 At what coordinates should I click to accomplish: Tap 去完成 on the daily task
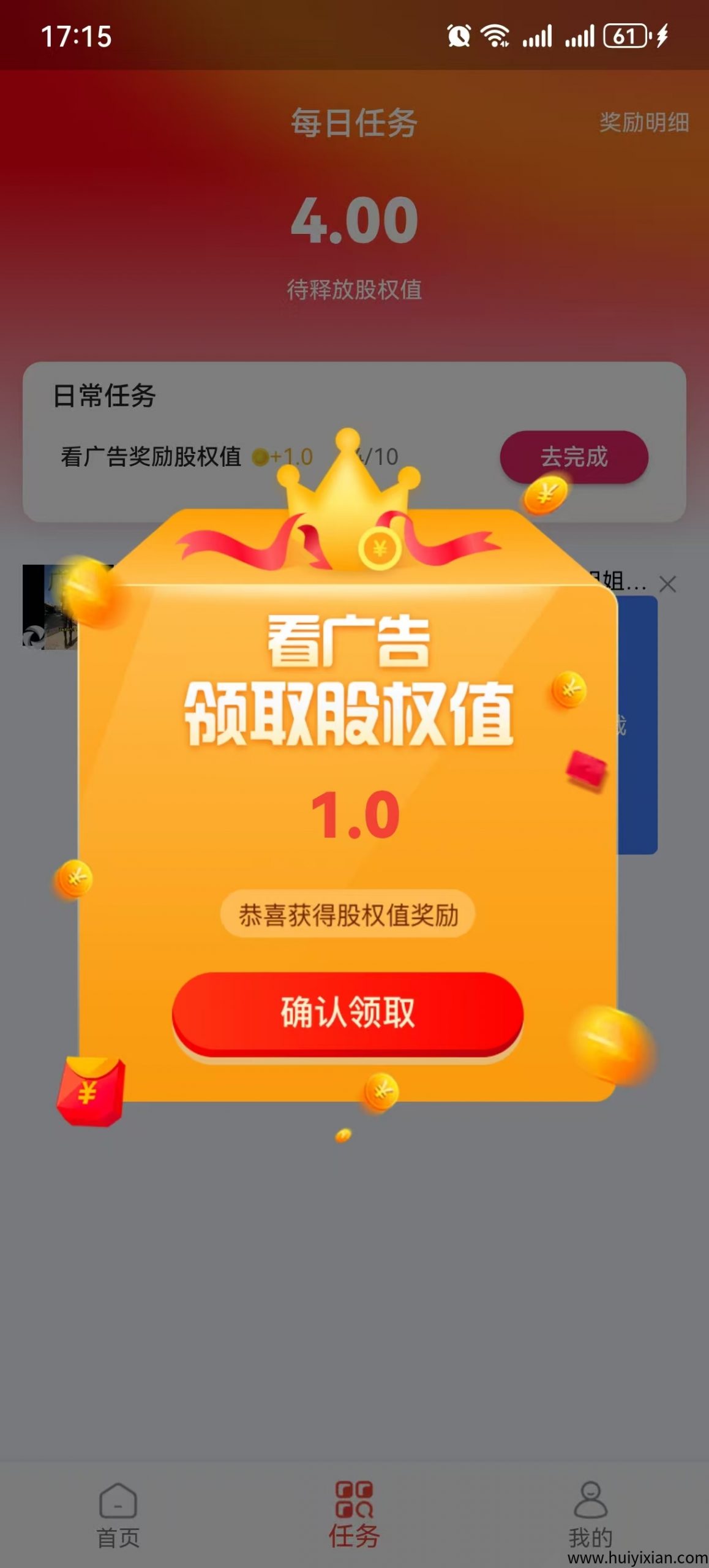pyautogui.click(x=576, y=455)
